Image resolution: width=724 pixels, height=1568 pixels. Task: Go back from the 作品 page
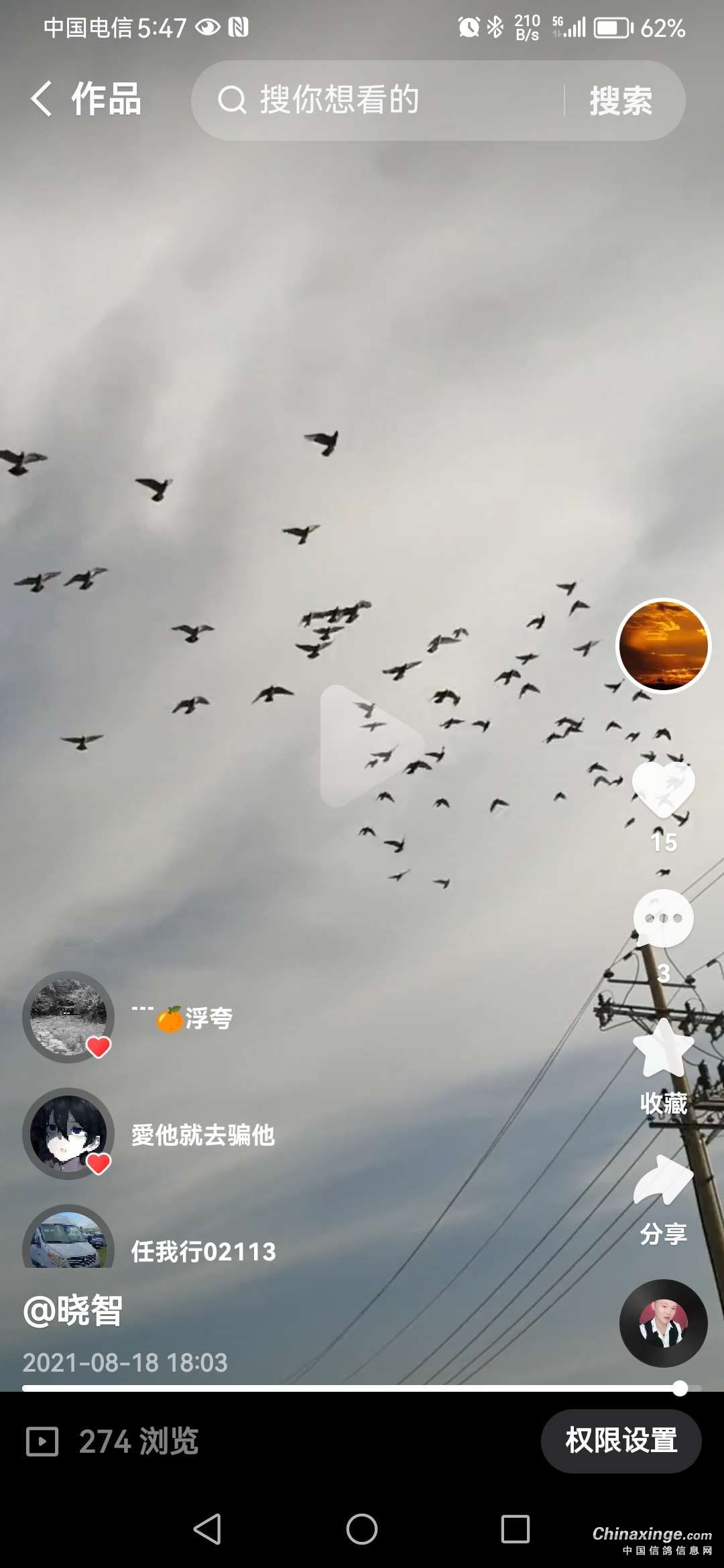click(42, 99)
